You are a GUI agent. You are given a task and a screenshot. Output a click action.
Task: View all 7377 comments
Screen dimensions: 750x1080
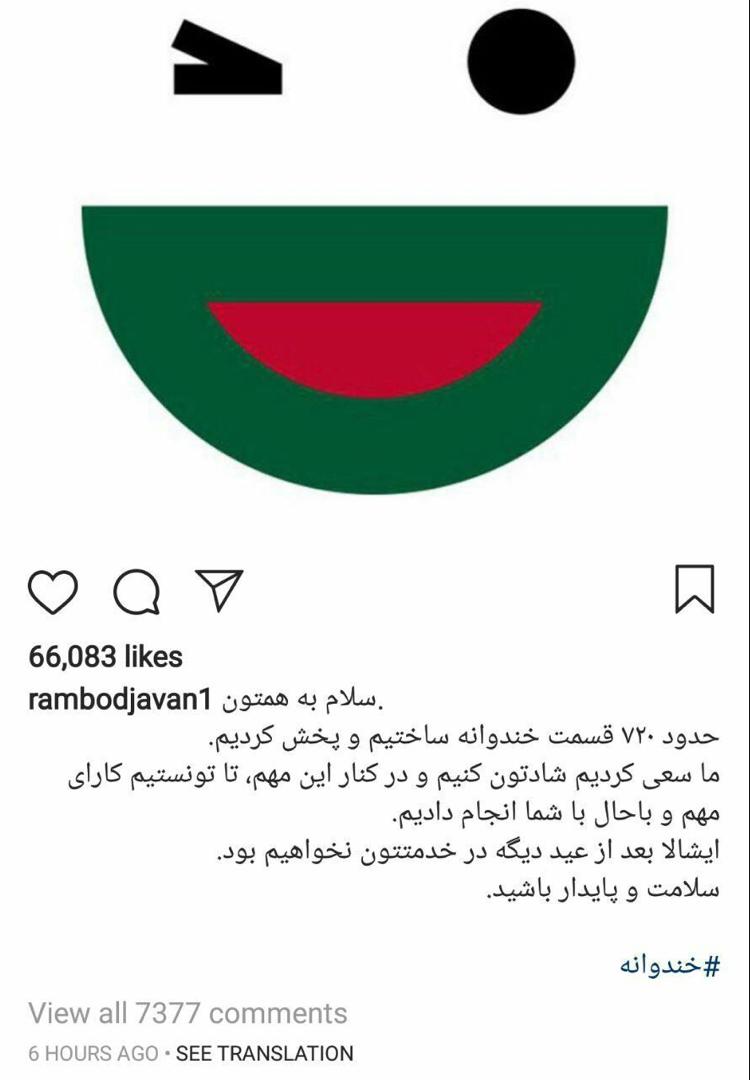tap(188, 1013)
